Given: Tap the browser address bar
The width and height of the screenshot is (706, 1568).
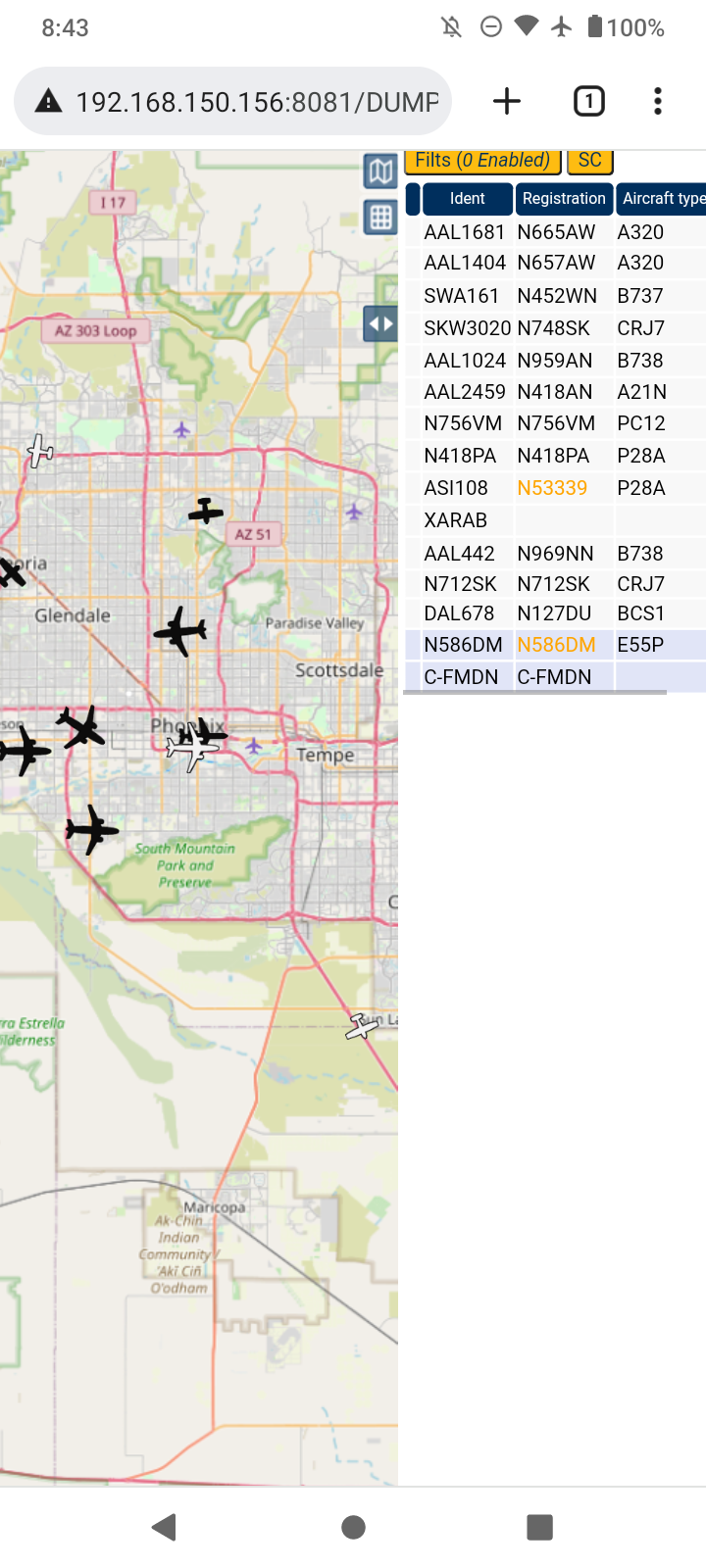Looking at the screenshot, I should click(232, 101).
